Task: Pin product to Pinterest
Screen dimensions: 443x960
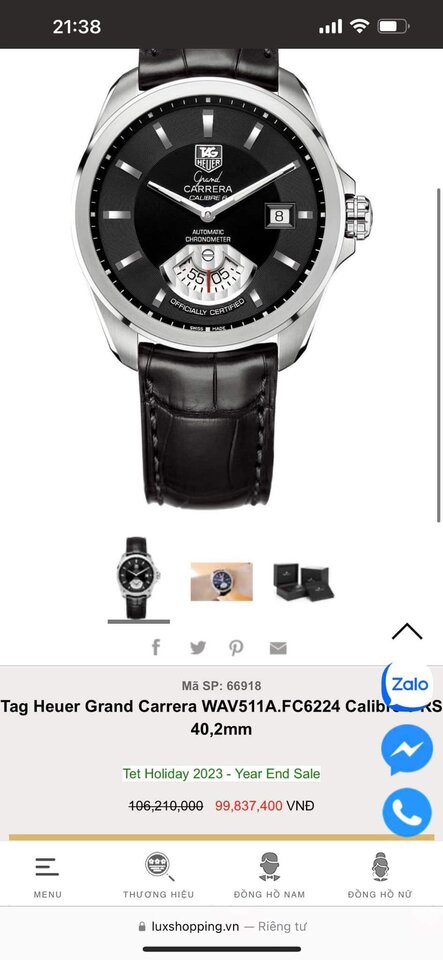Action: click(236, 648)
